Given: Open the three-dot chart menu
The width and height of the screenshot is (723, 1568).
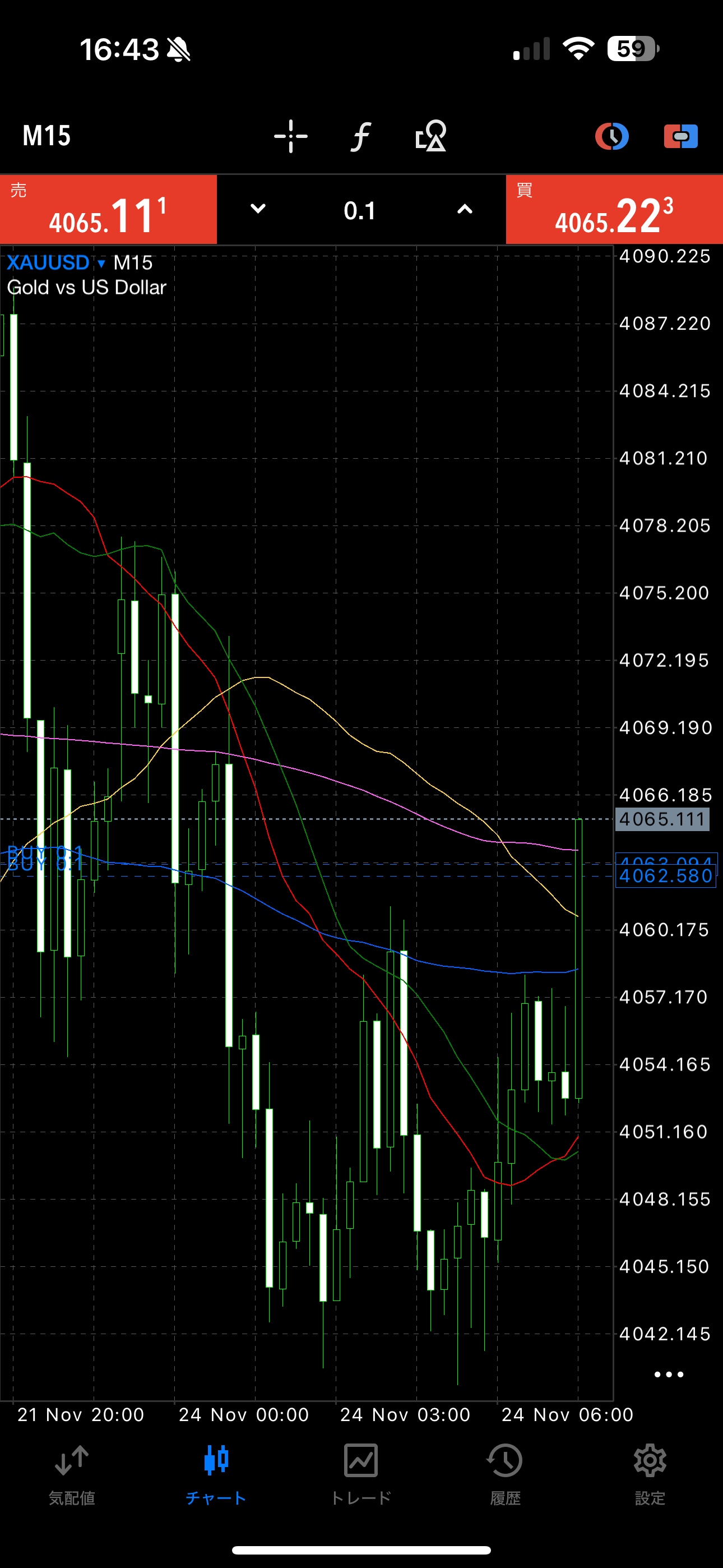Looking at the screenshot, I should pos(668,1375).
